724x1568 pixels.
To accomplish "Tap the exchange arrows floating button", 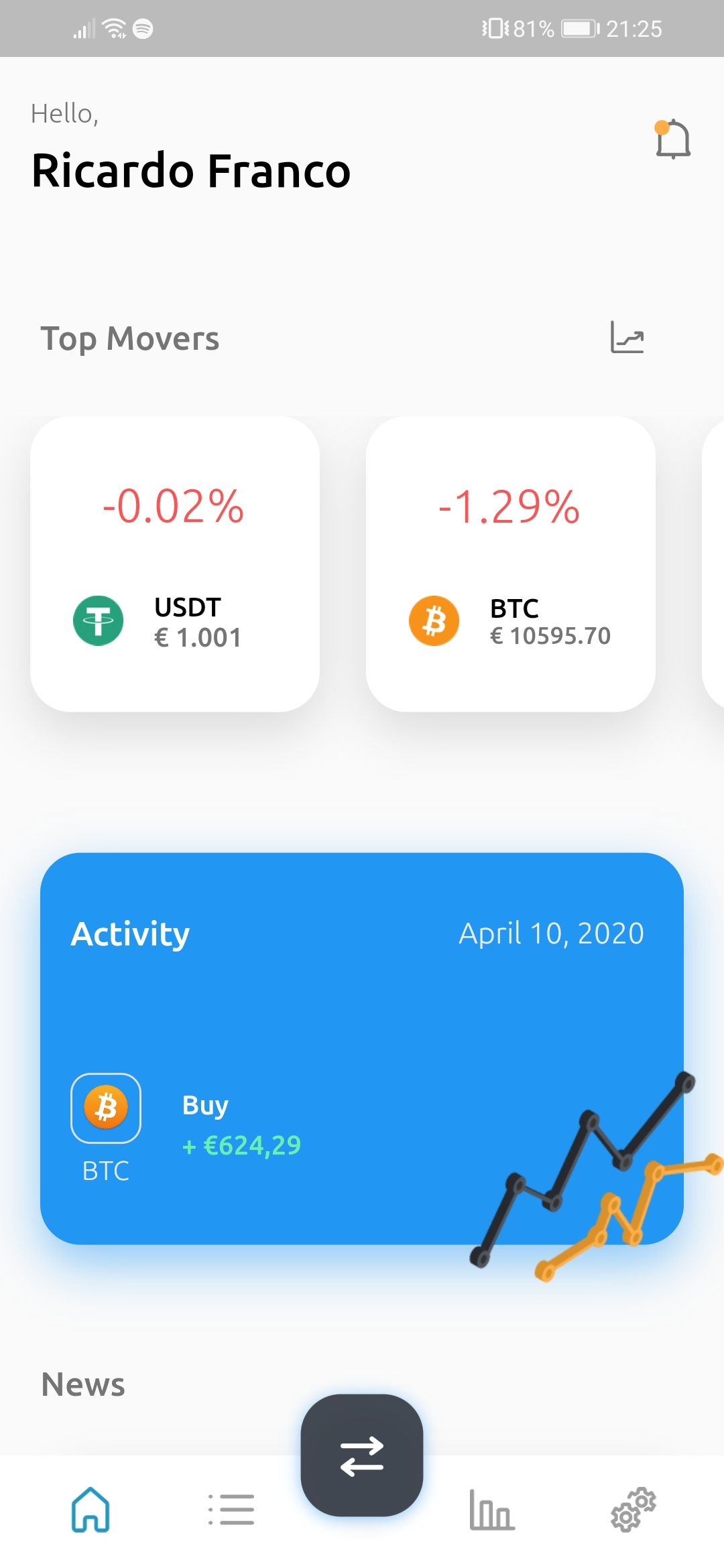I will pos(362,1455).
